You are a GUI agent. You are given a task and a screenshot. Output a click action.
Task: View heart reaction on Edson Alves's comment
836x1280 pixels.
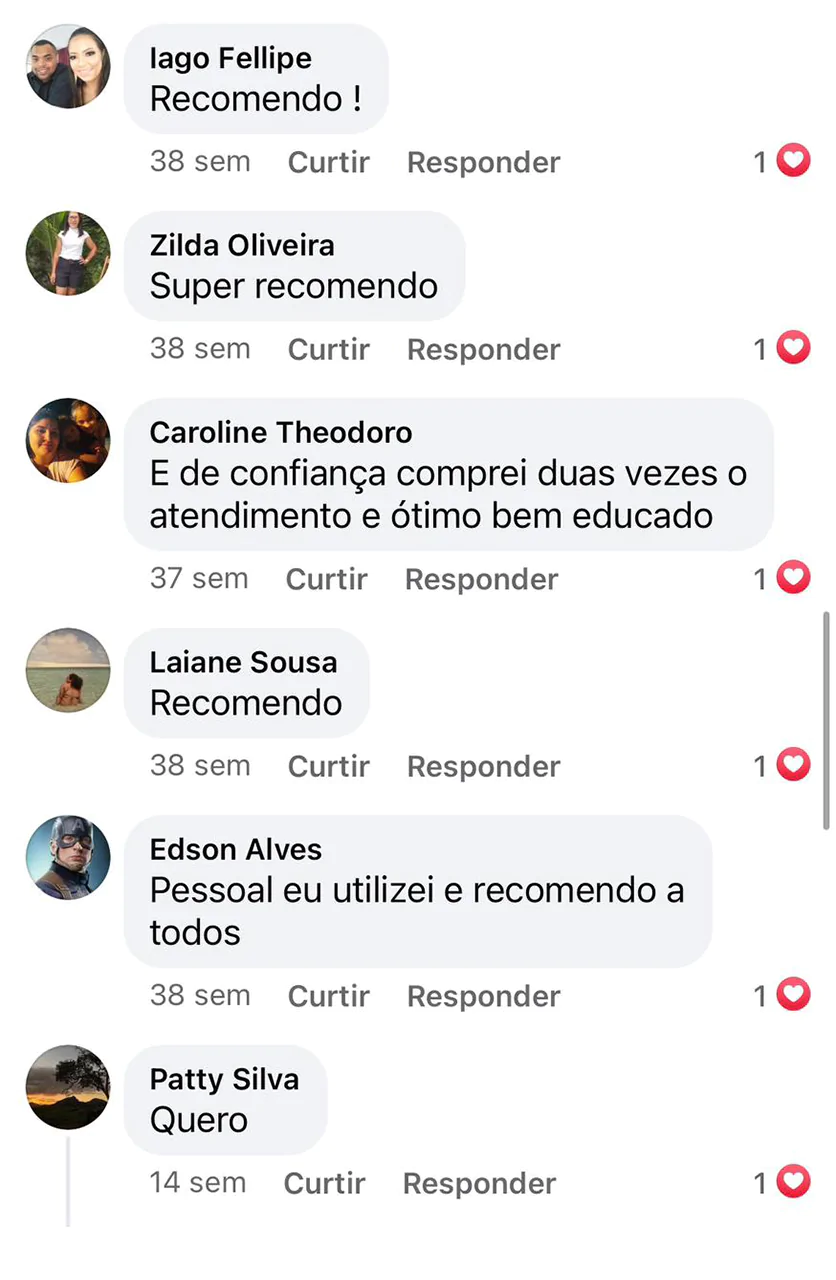coord(793,995)
